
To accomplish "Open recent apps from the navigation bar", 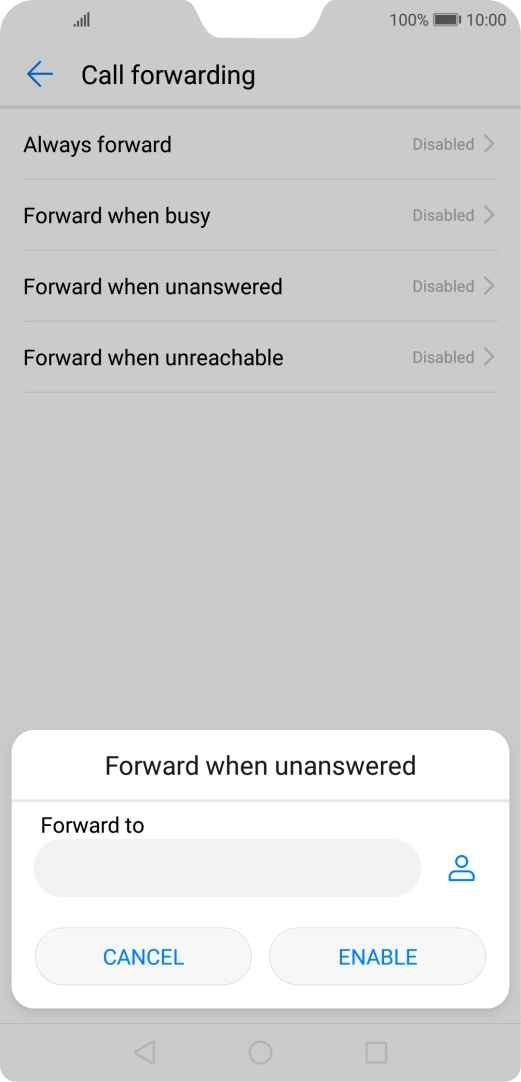I will [x=376, y=1052].
